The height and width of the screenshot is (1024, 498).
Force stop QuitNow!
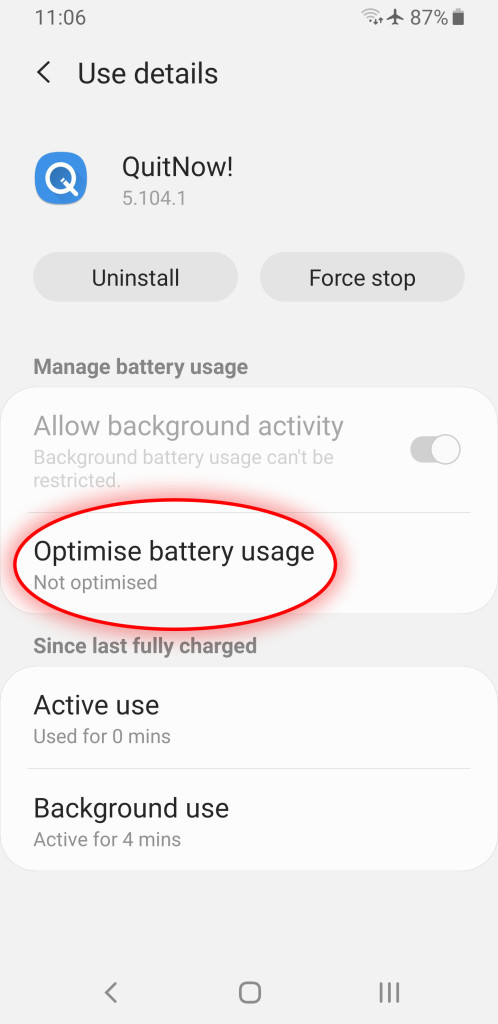pos(362,278)
